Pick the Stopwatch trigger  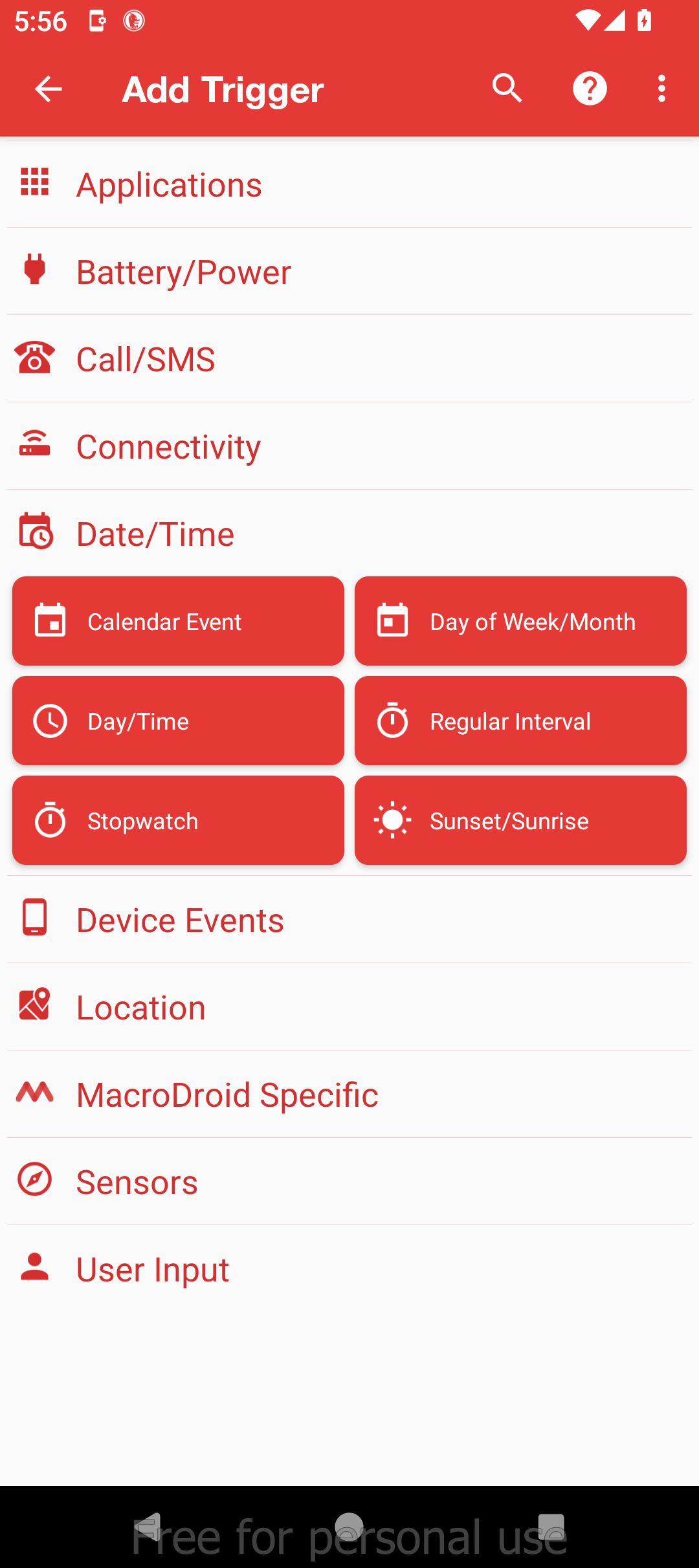[x=178, y=820]
